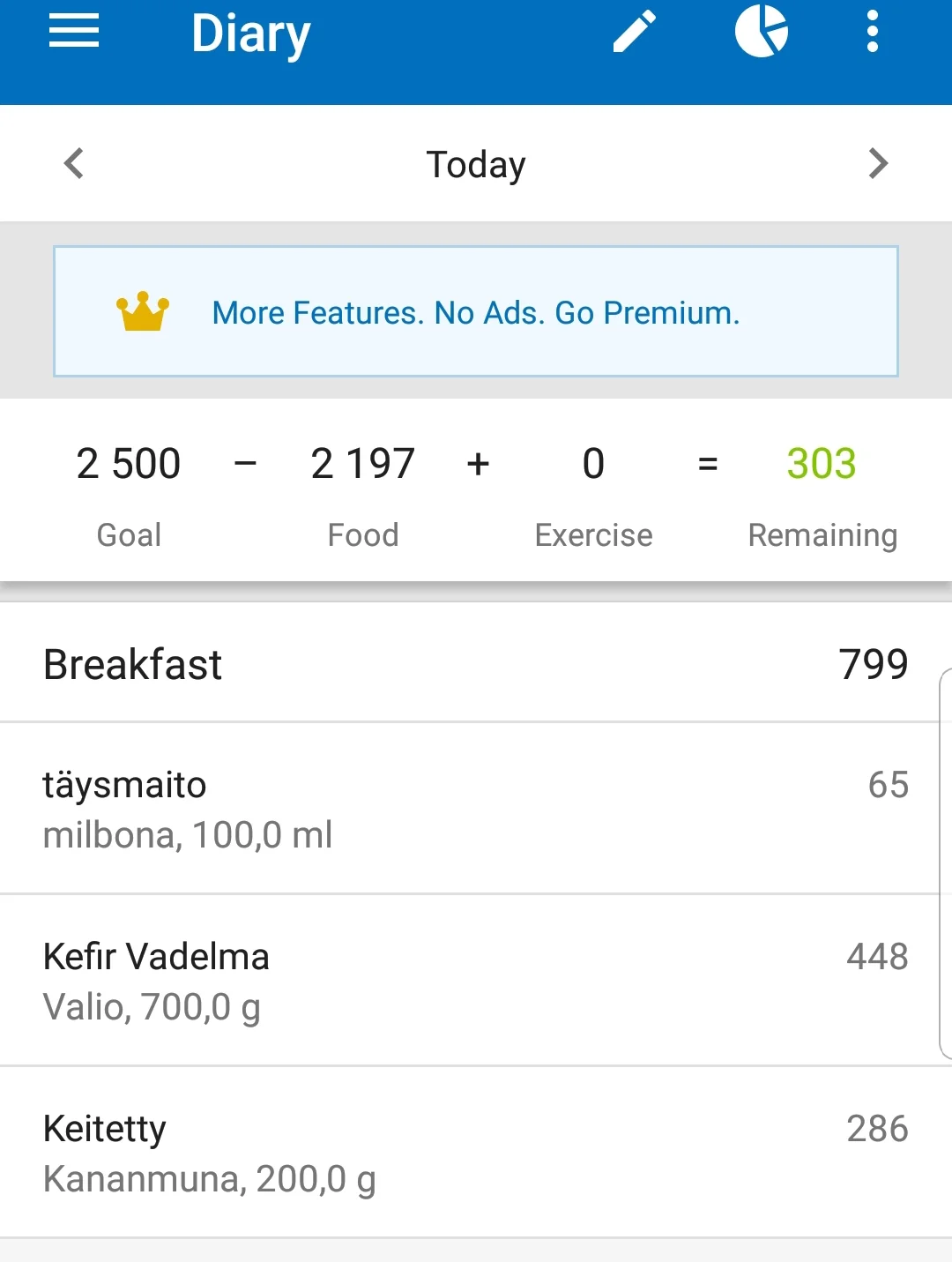Tap the Go Premium banner
Image resolution: width=952 pixels, height=1262 pixels.
(476, 312)
